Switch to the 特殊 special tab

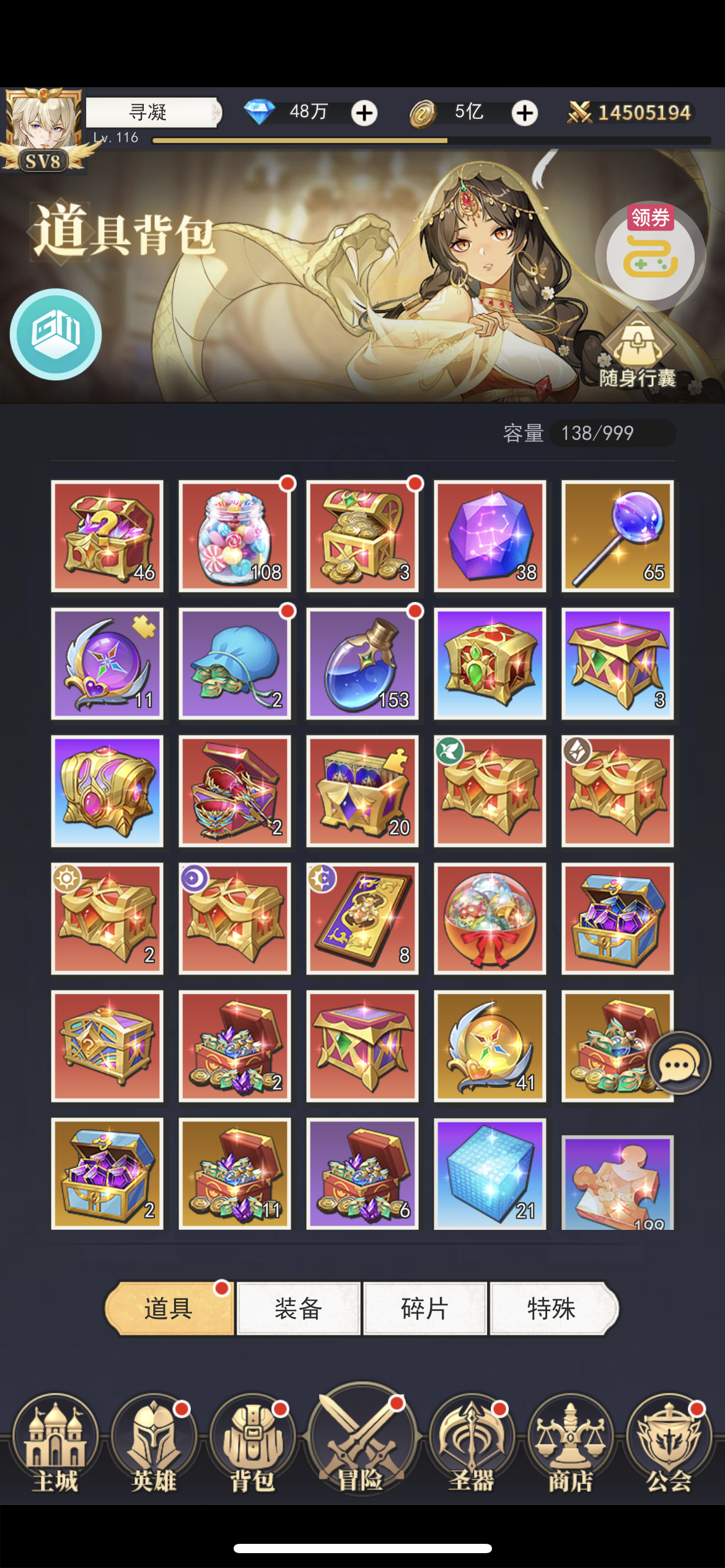(x=553, y=1309)
